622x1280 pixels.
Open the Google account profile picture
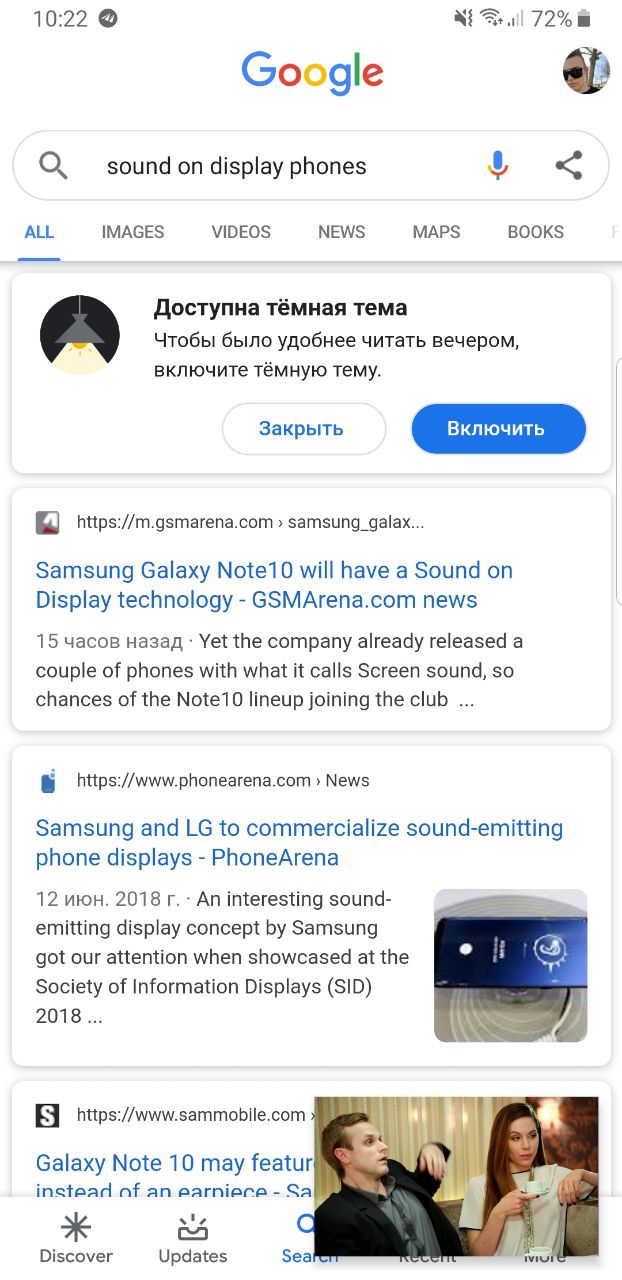(x=586, y=70)
